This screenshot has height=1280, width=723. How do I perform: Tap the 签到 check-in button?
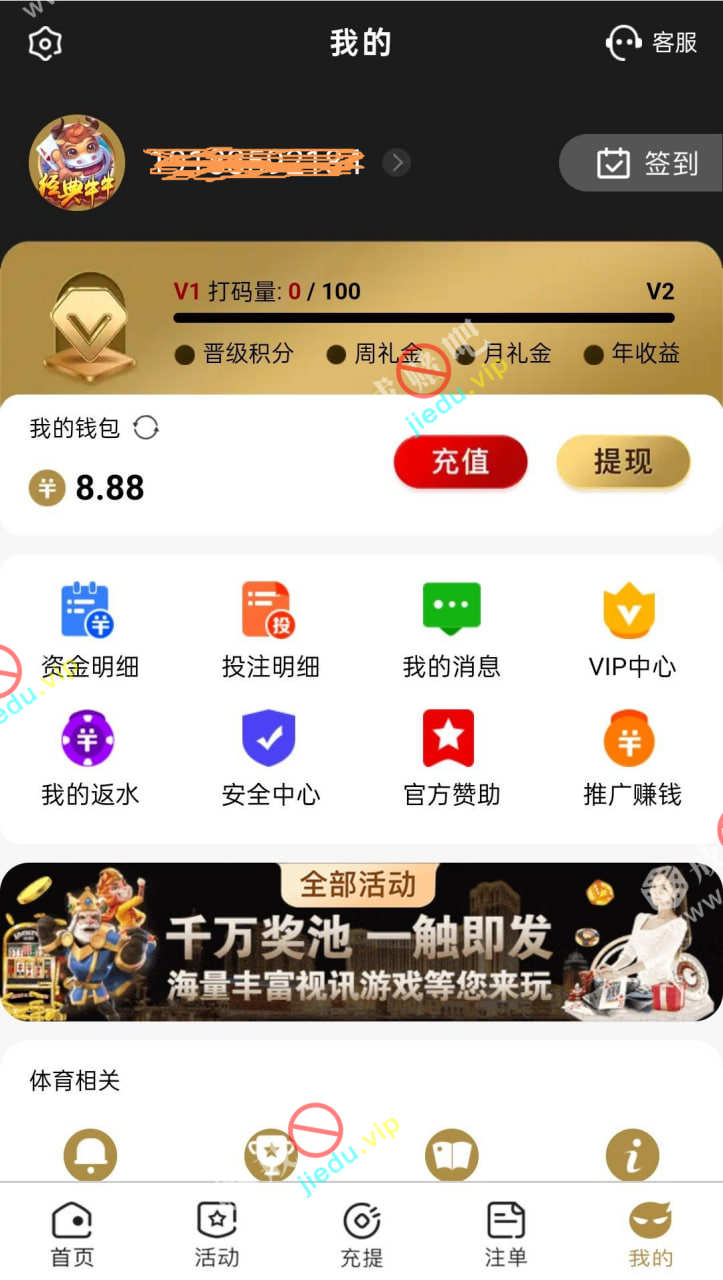[641, 163]
